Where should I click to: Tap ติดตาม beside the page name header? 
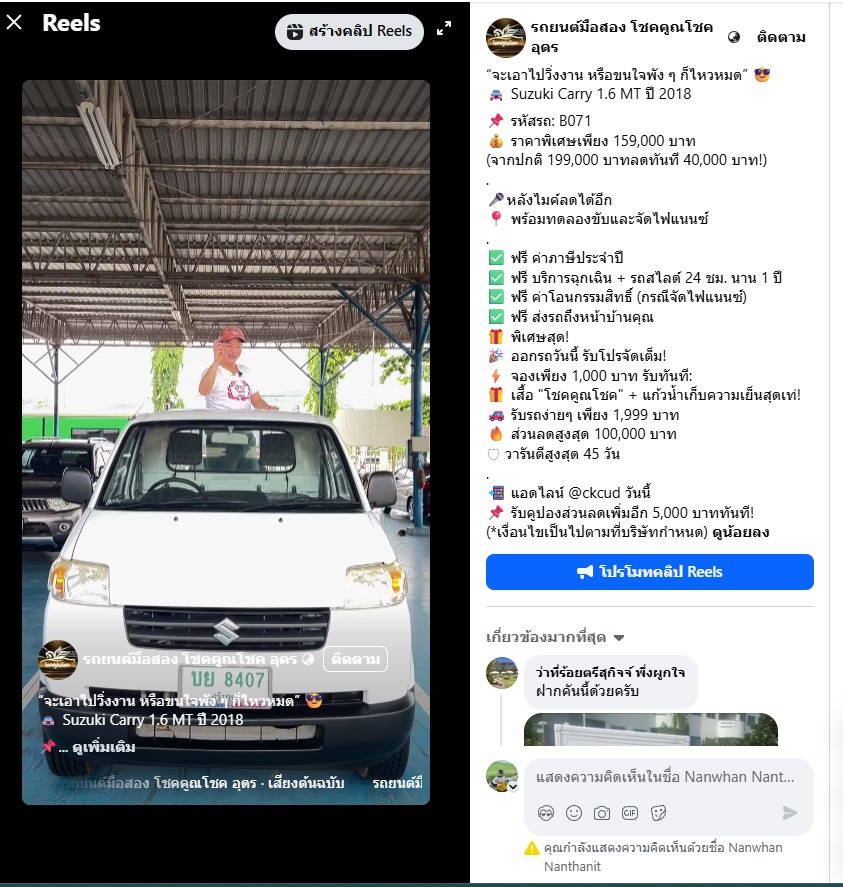pos(781,38)
